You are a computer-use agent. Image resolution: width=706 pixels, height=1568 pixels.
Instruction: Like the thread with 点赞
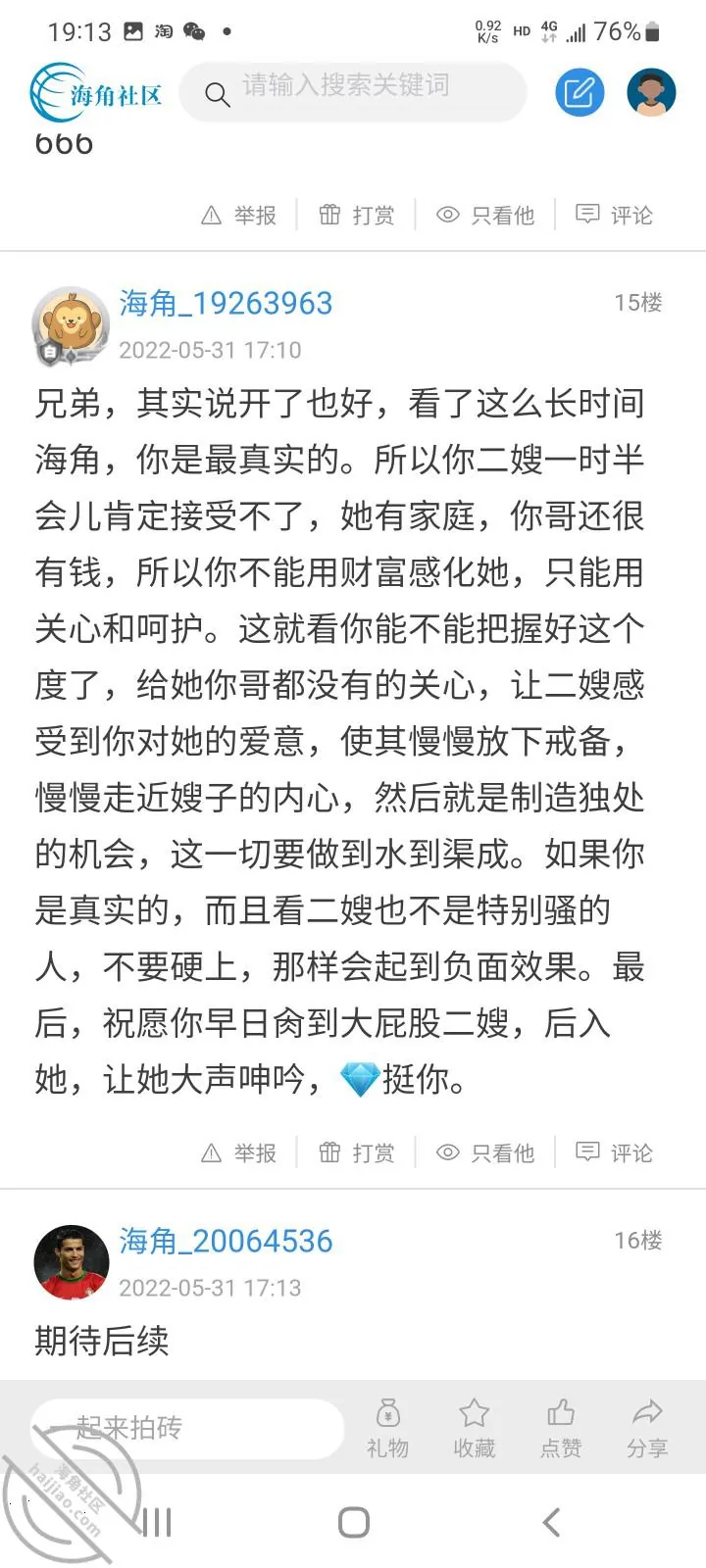coord(561,1428)
